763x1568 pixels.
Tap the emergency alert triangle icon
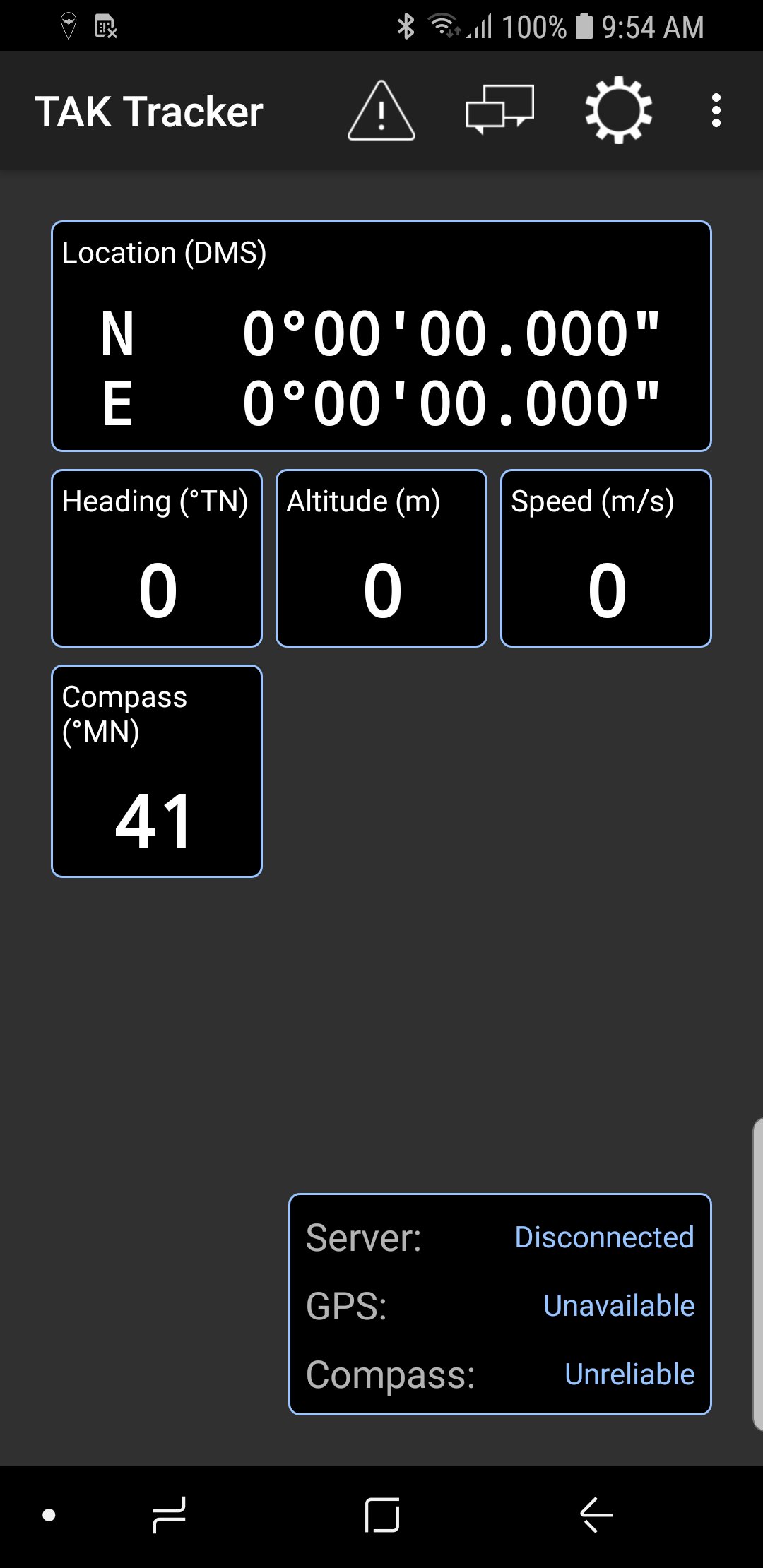tap(381, 111)
